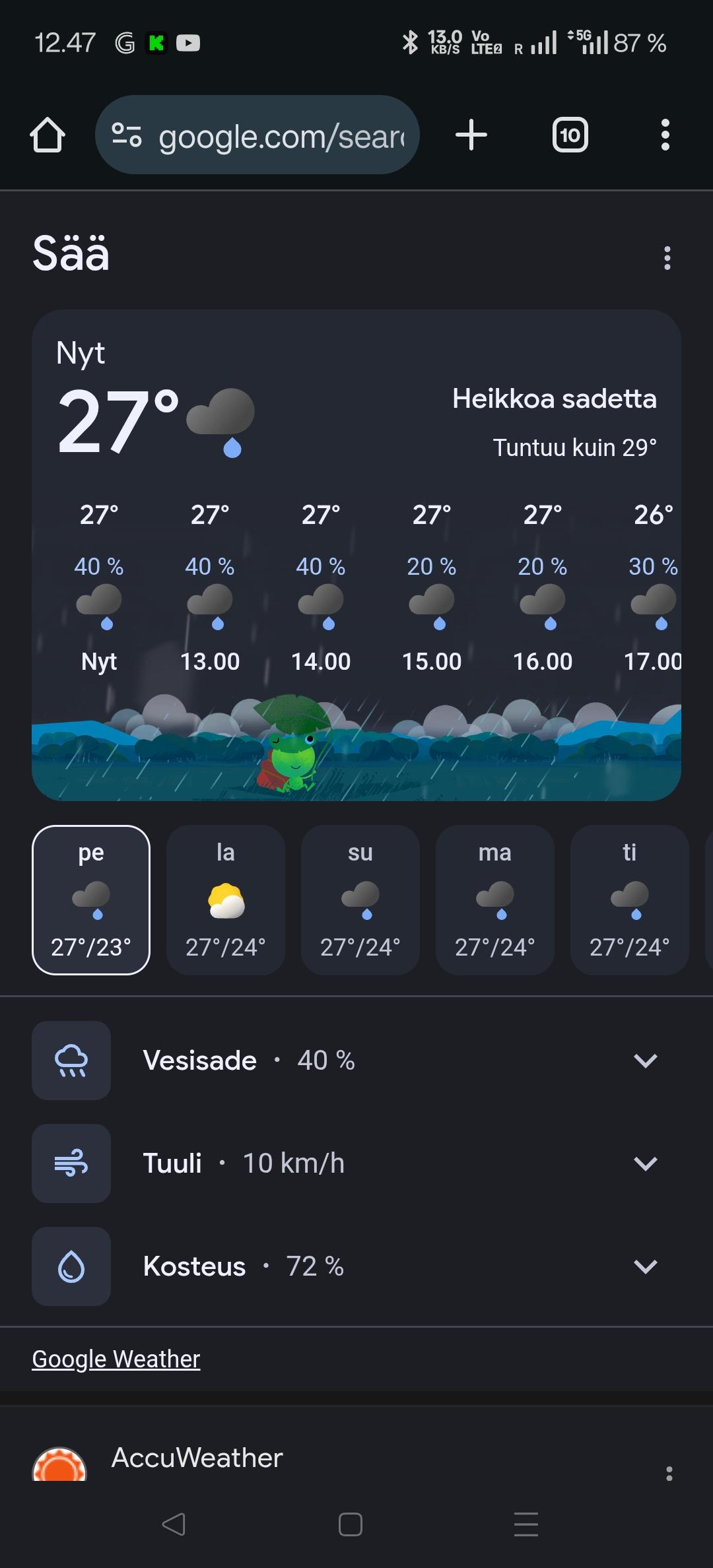713x1568 pixels.
Task: Open the Google Weather link
Action: [x=116, y=1359]
